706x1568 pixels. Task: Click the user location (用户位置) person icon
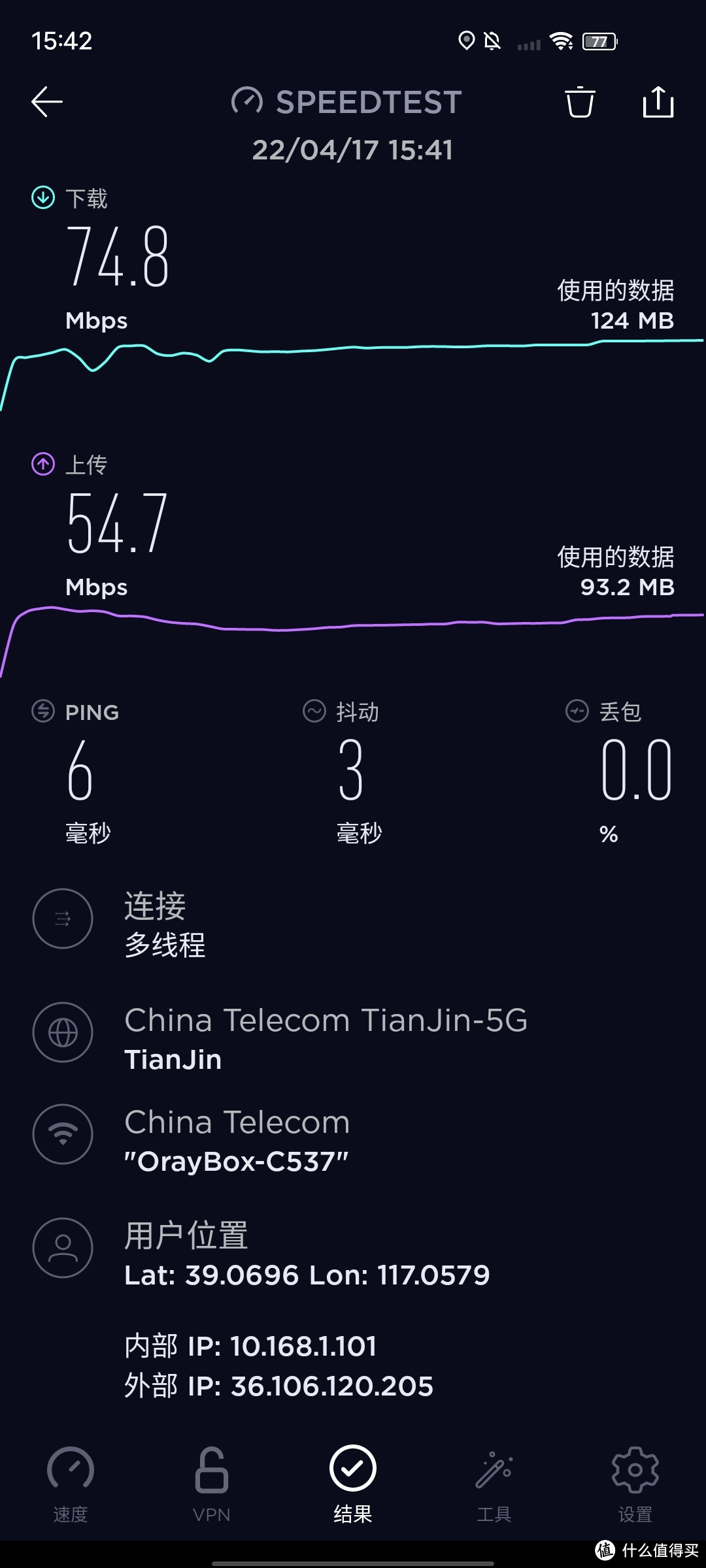63,1247
